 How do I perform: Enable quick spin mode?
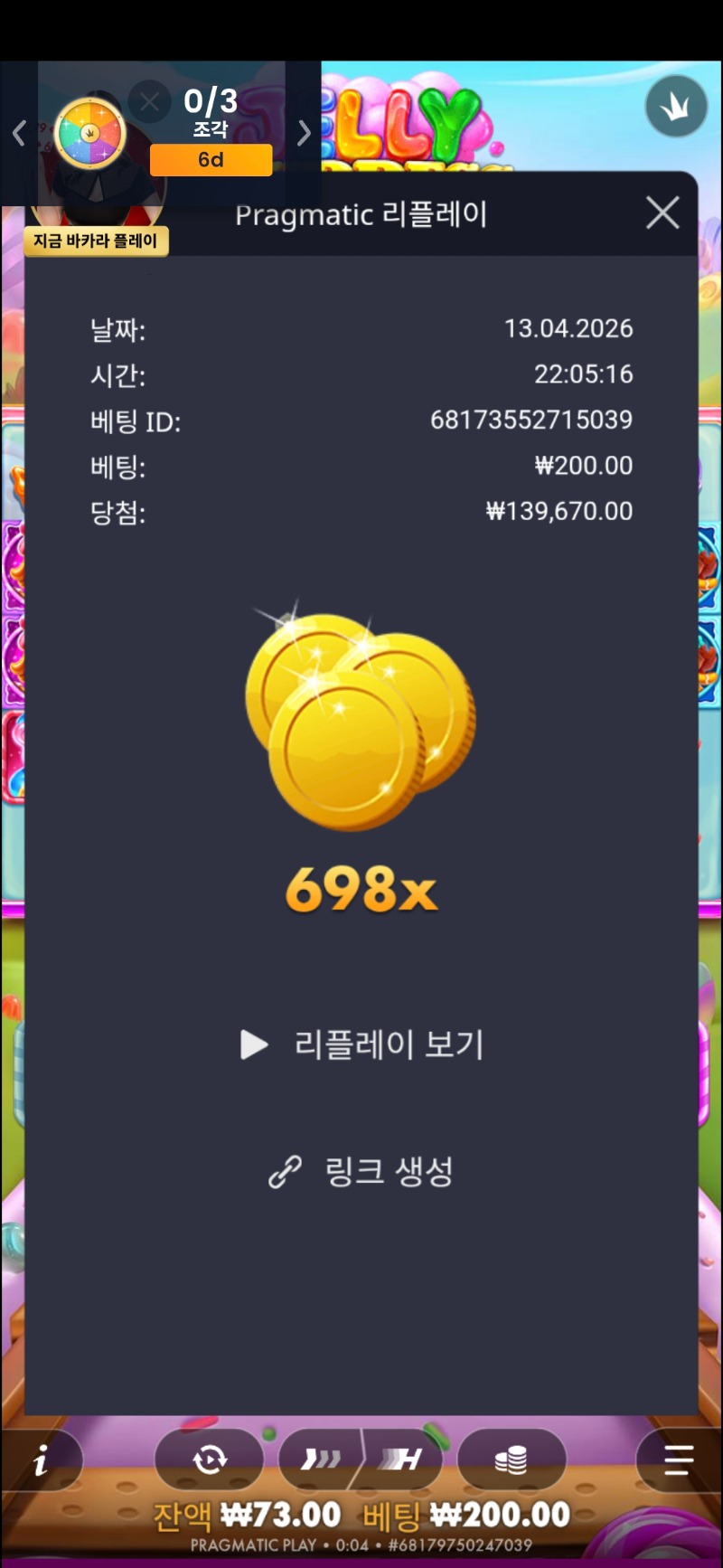pyautogui.click(x=321, y=1459)
